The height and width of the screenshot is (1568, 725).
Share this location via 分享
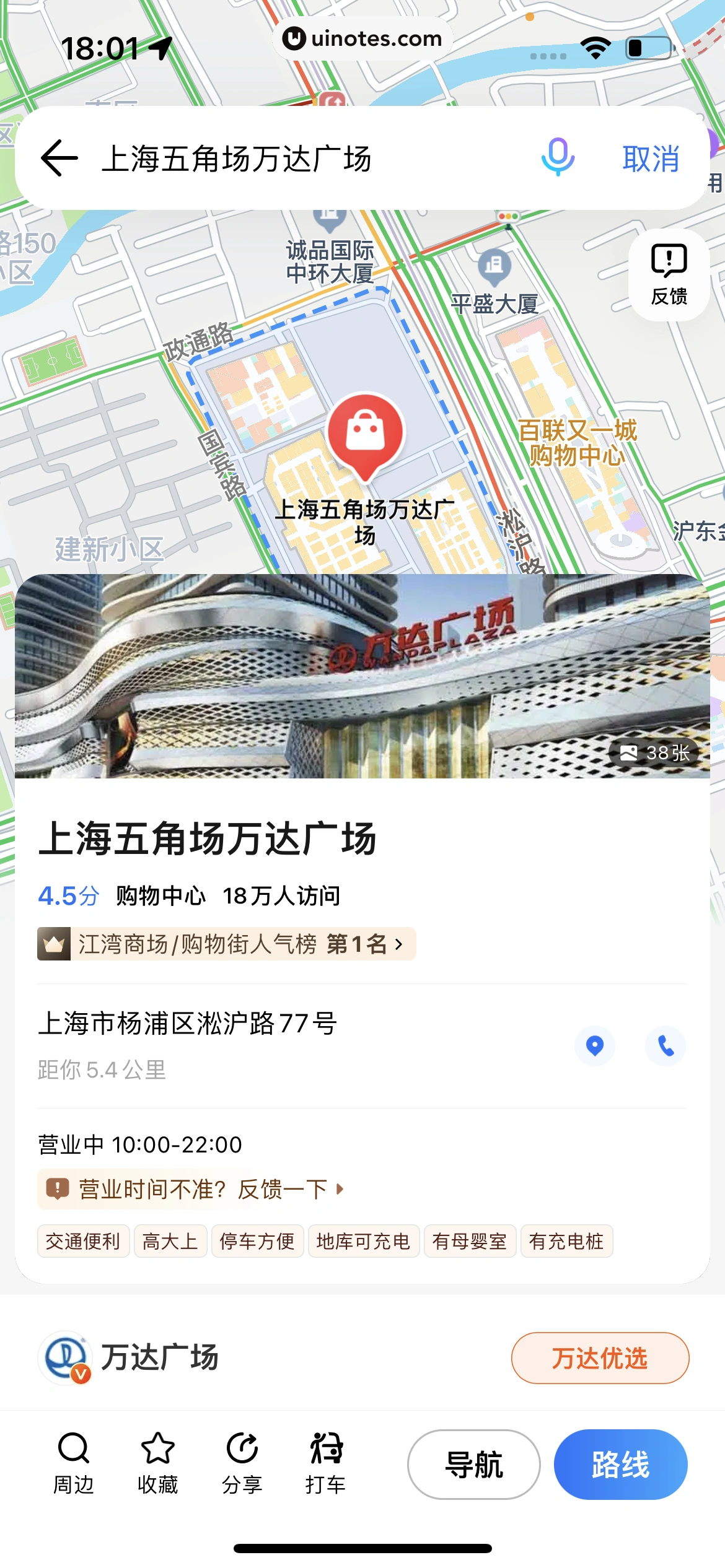click(x=242, y=1463)
